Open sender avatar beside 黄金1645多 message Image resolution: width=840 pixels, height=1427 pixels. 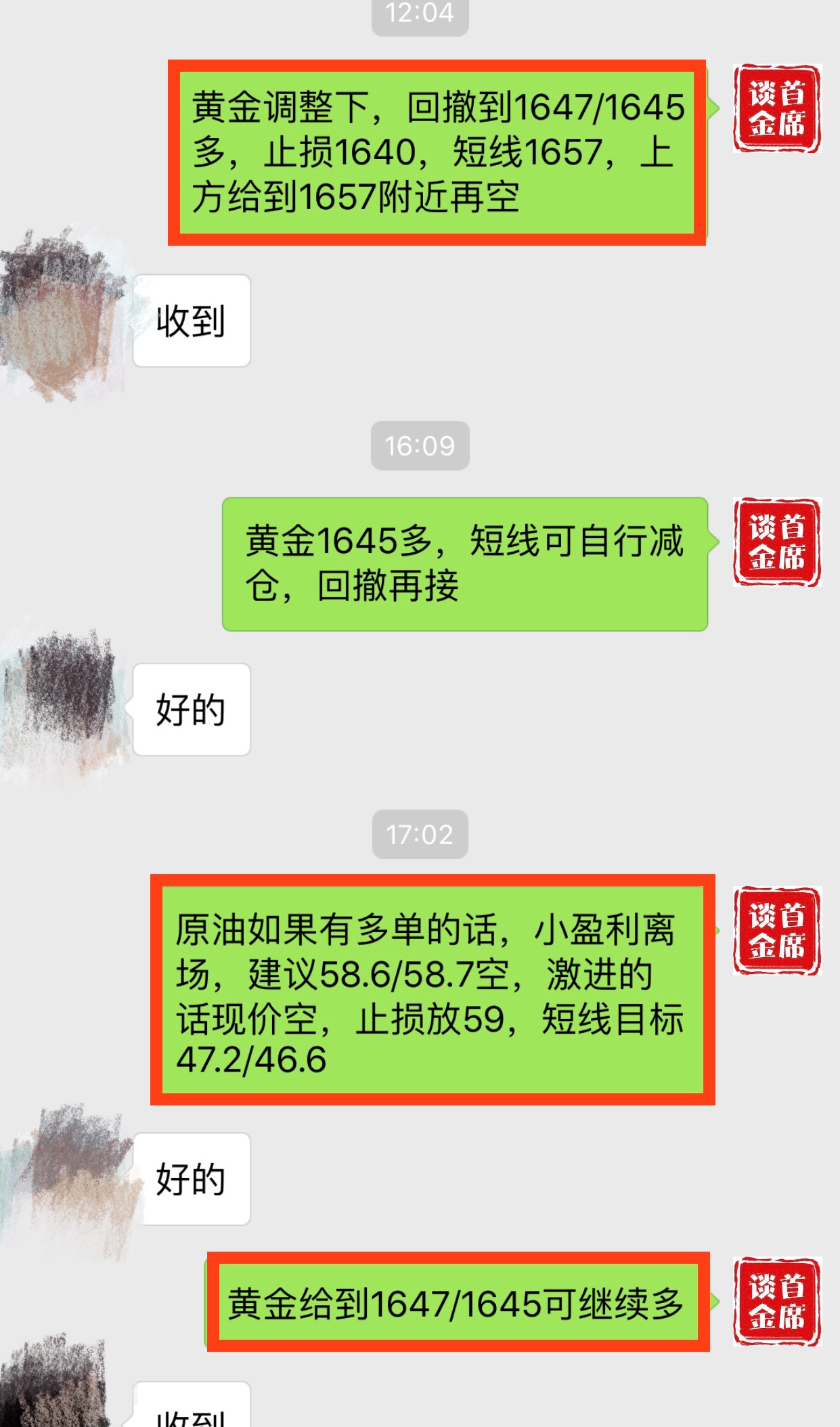pos(776,542)
